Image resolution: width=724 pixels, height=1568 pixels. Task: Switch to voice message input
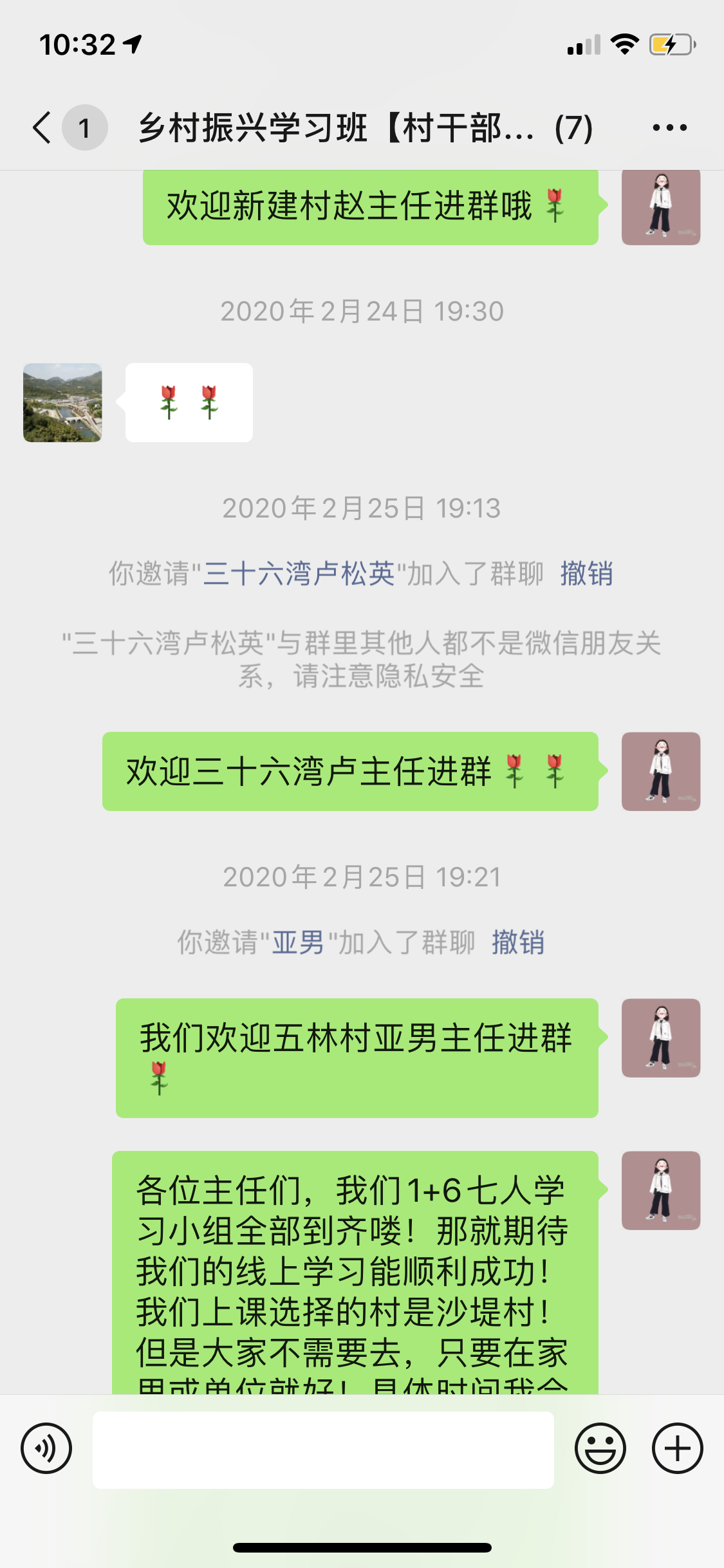(46, 1448)
